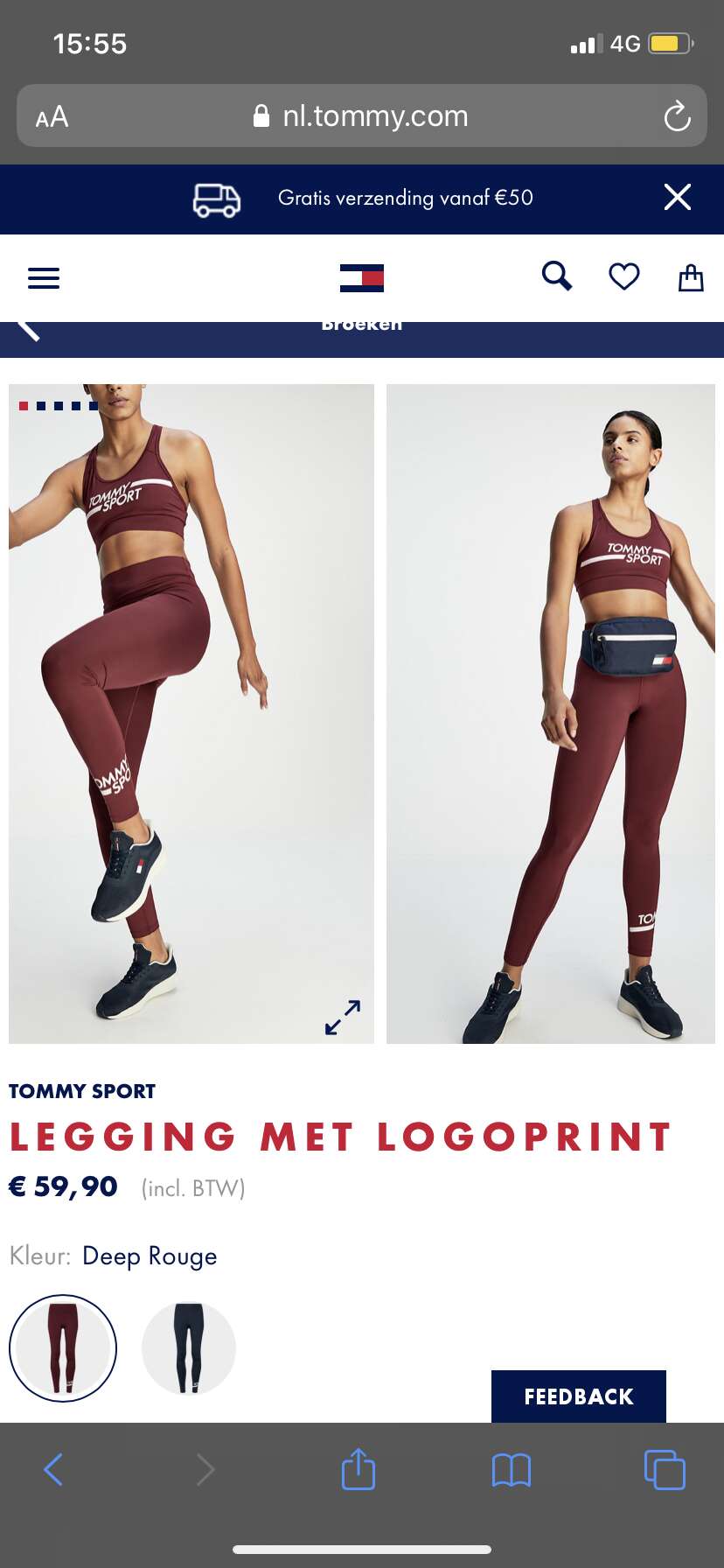Screen dimensions: 724x1568
Task: Open the search magnifier
Action: pyautogui.click(x=557, y=276)
